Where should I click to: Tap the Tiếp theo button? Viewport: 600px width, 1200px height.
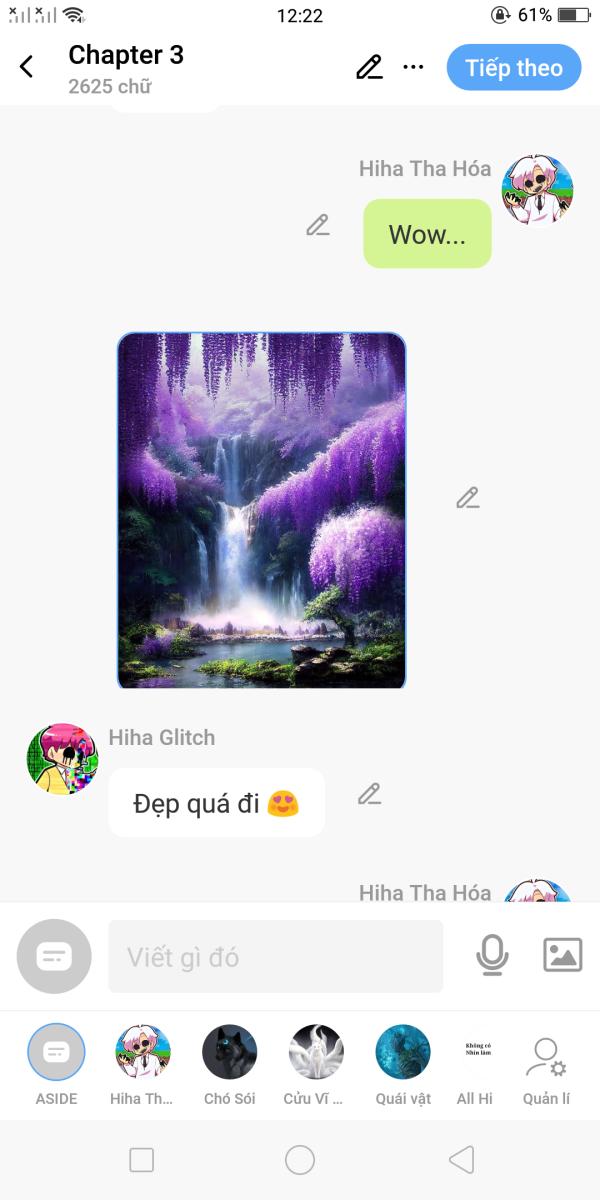[x=514, y=68]
